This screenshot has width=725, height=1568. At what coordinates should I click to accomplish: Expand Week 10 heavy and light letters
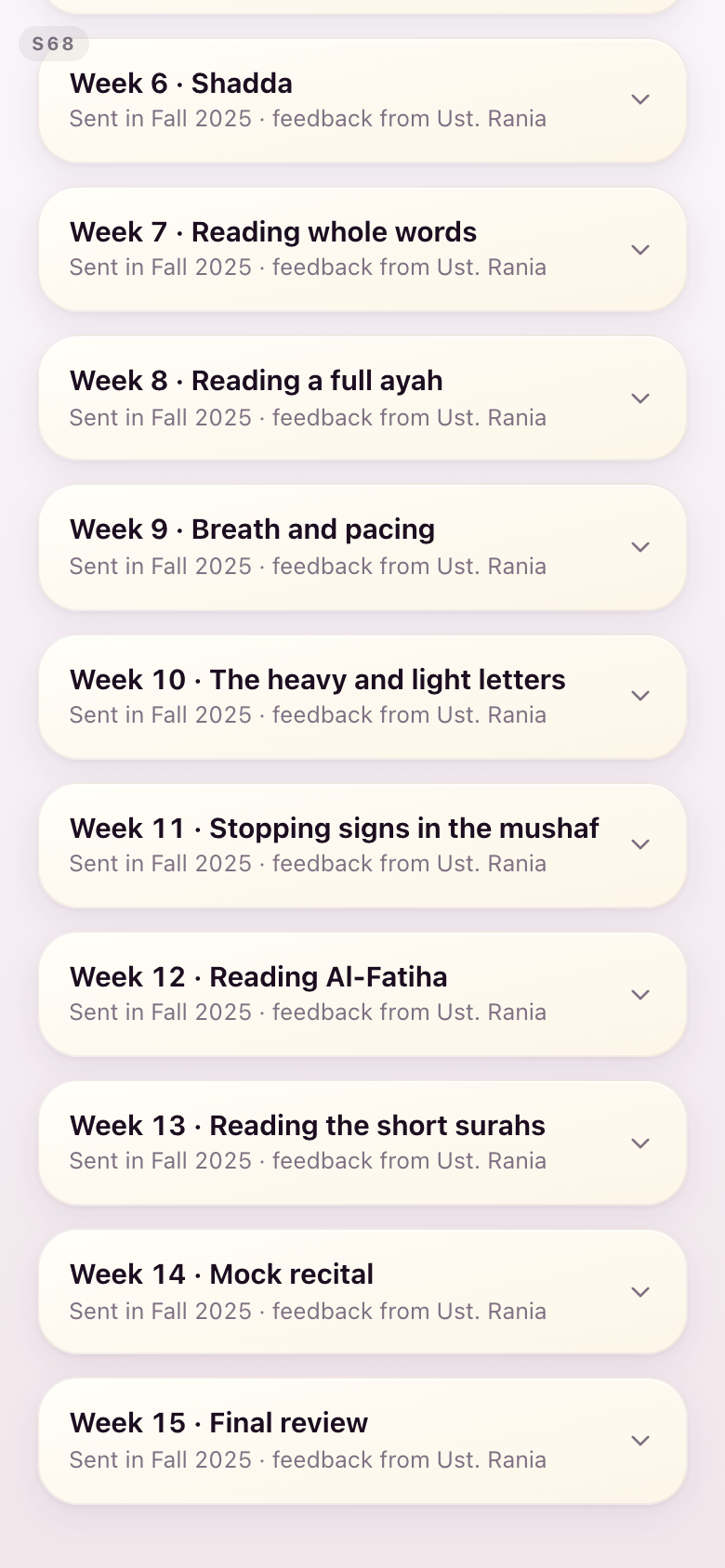click(x=362, y=697)
